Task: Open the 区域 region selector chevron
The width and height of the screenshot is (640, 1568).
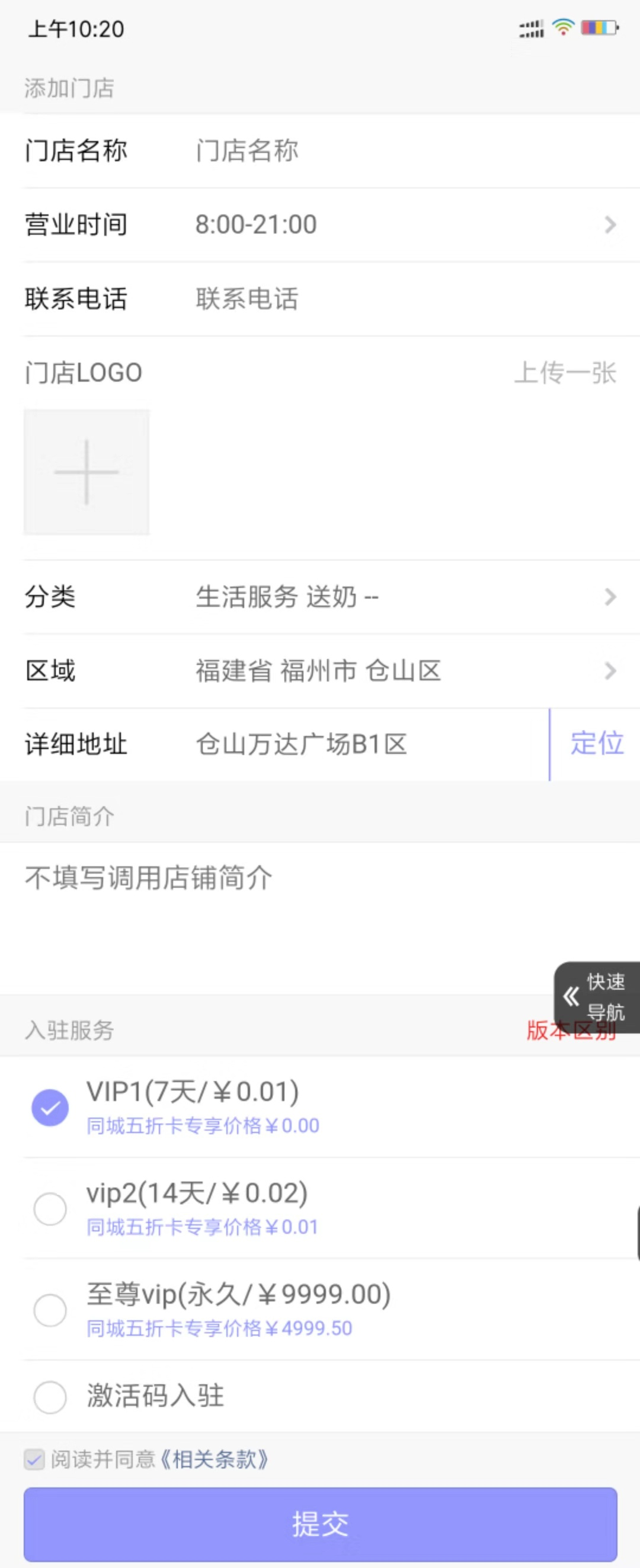Action: pyautogui.click(x=611, y=670)
